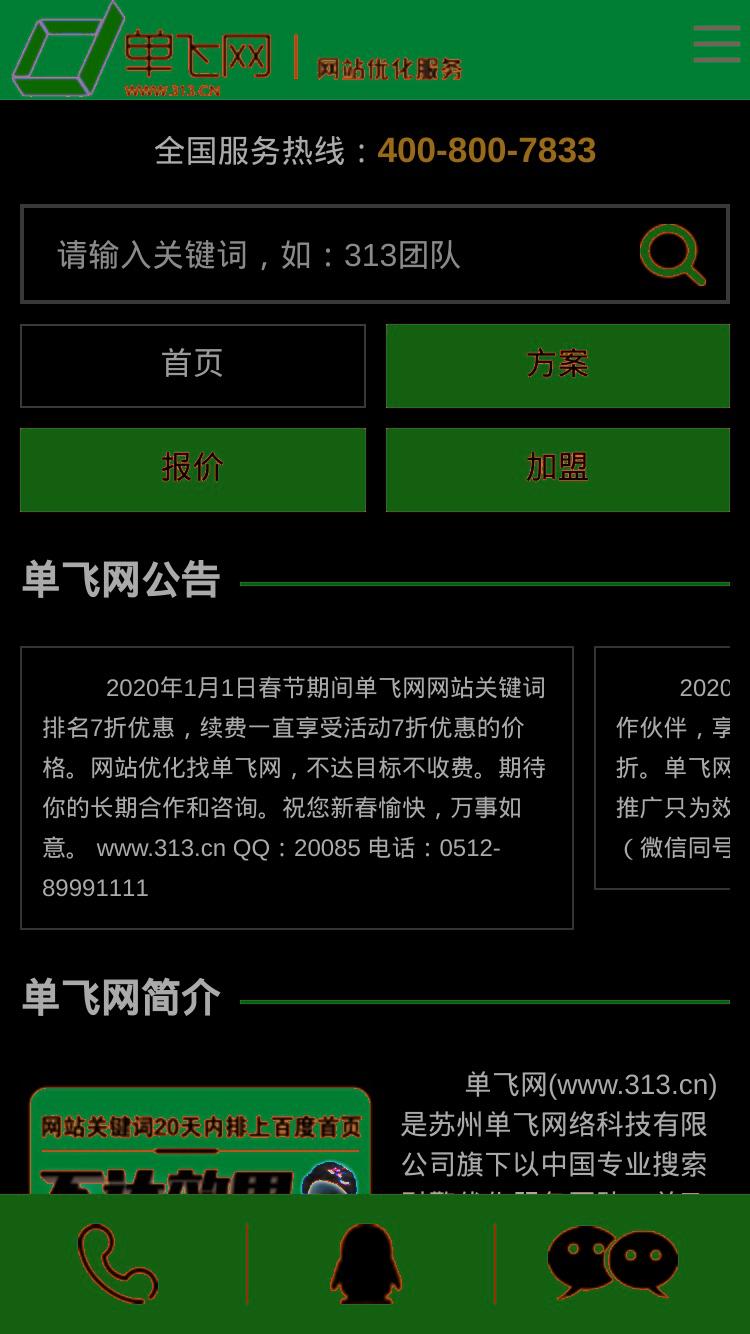750x1334 pixels.
Task: Open the 方案 section
Action: tap(558, 366)
